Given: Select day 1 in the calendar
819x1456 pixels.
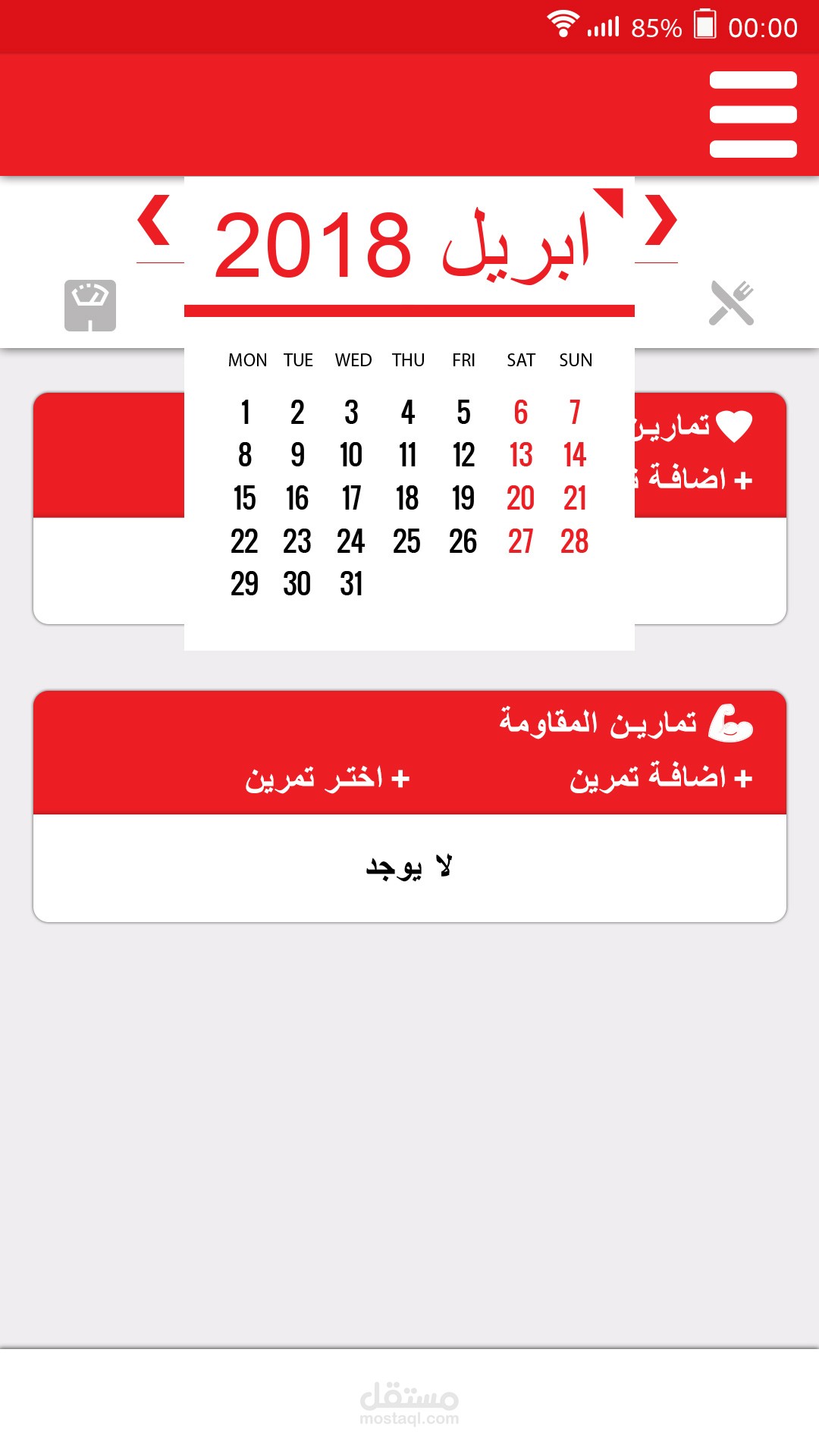Looking at the screenshot, I should (245, 413).
